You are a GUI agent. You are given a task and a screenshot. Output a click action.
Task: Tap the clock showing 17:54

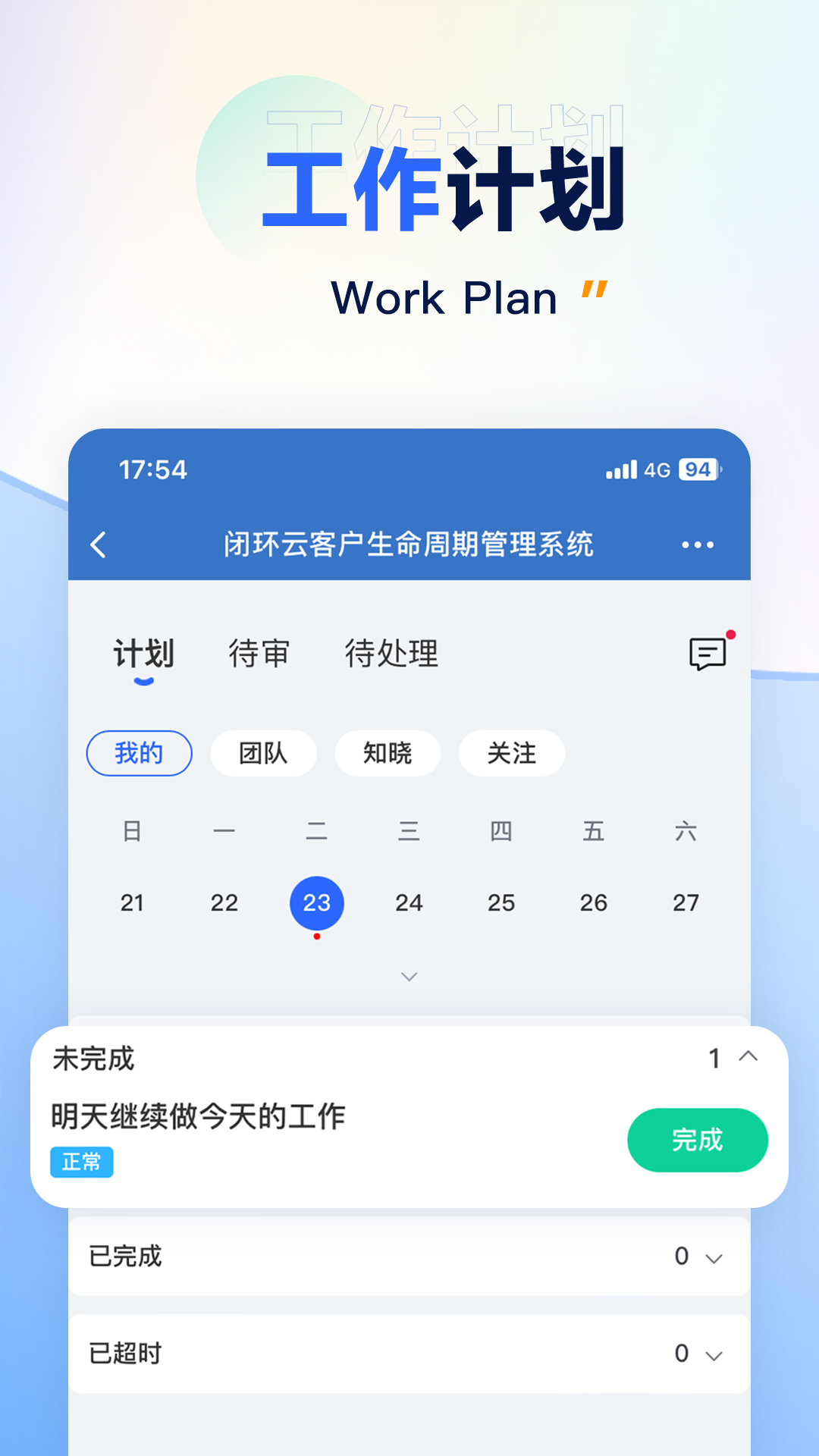coord(152,469)
